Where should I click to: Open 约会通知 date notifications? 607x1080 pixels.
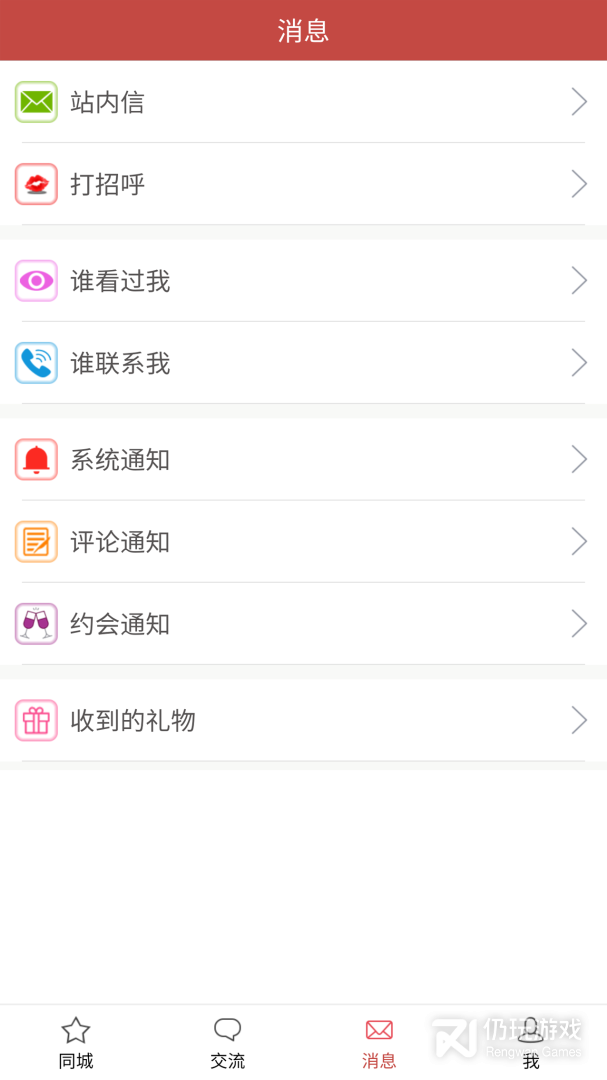303,624
